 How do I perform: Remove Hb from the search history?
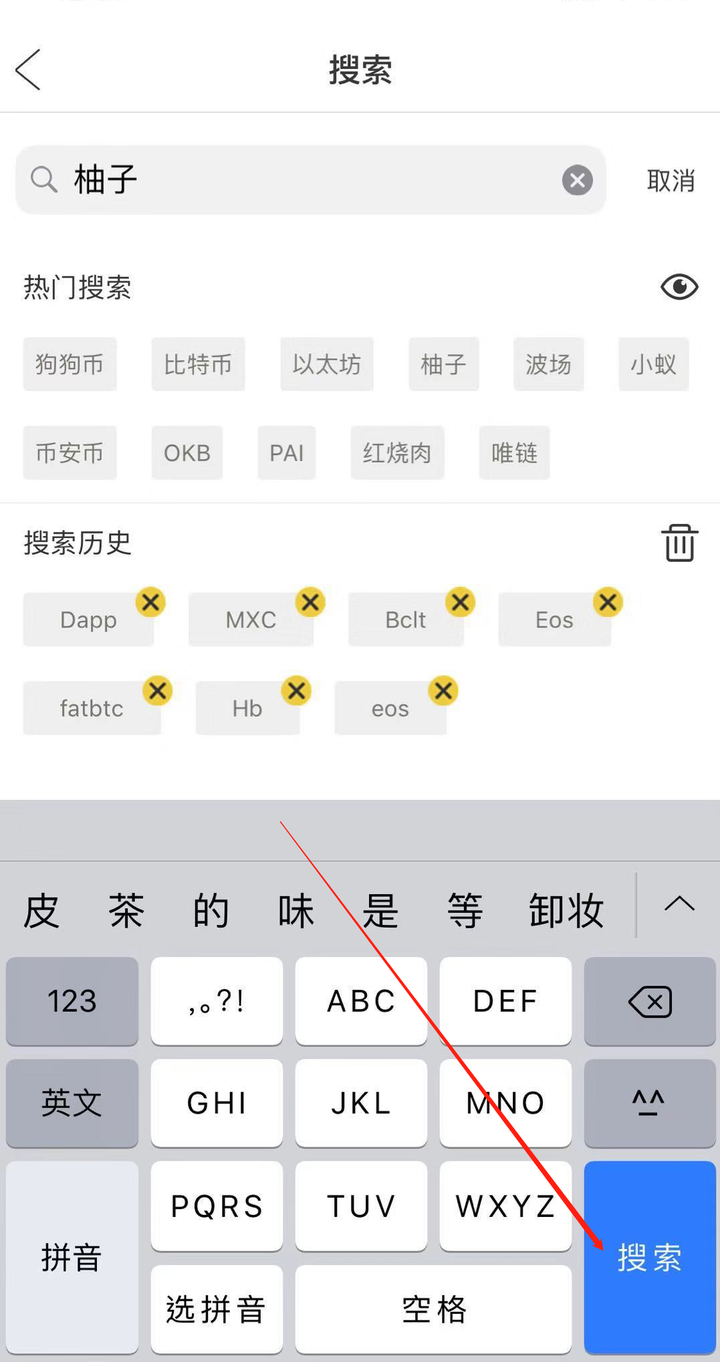pos(296,690)
